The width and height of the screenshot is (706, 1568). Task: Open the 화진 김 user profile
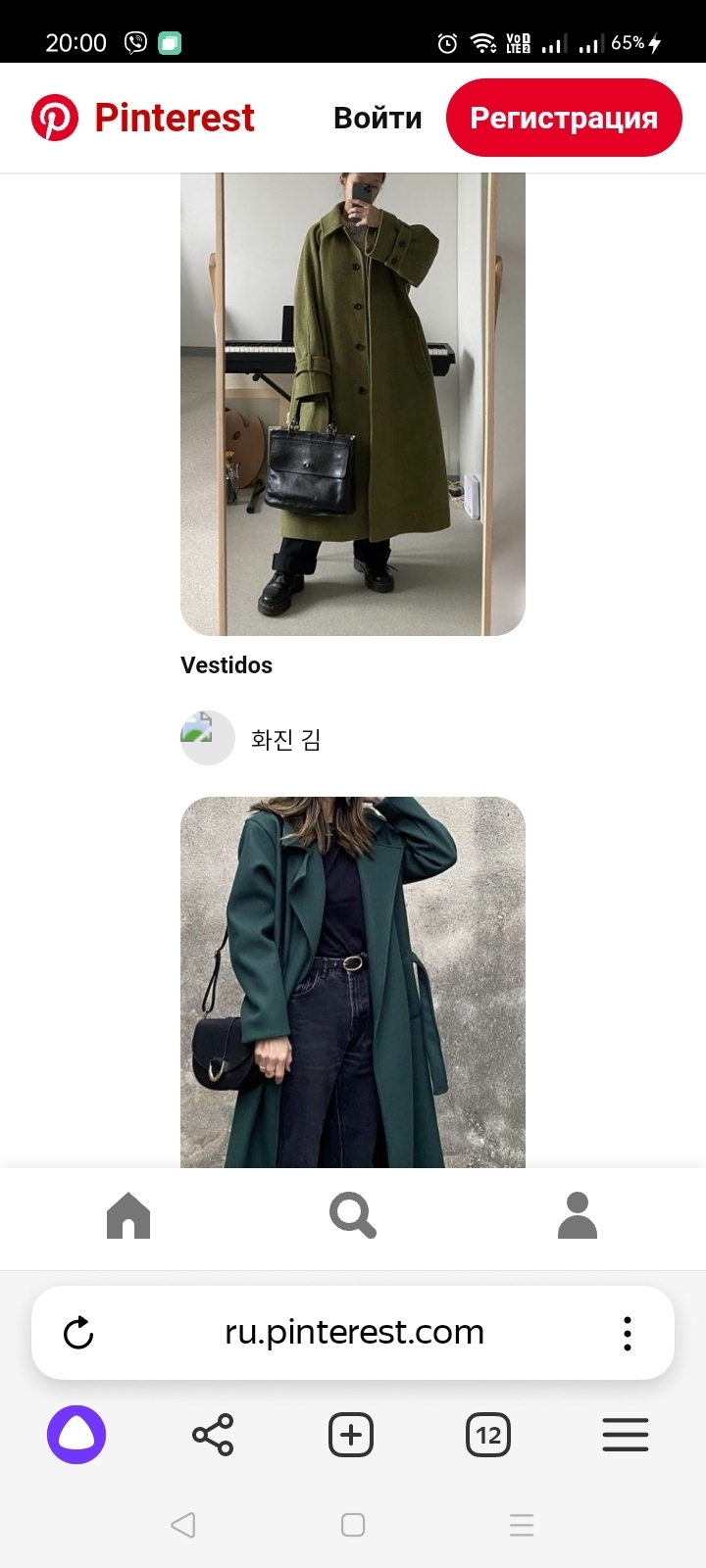coord(284,739)
